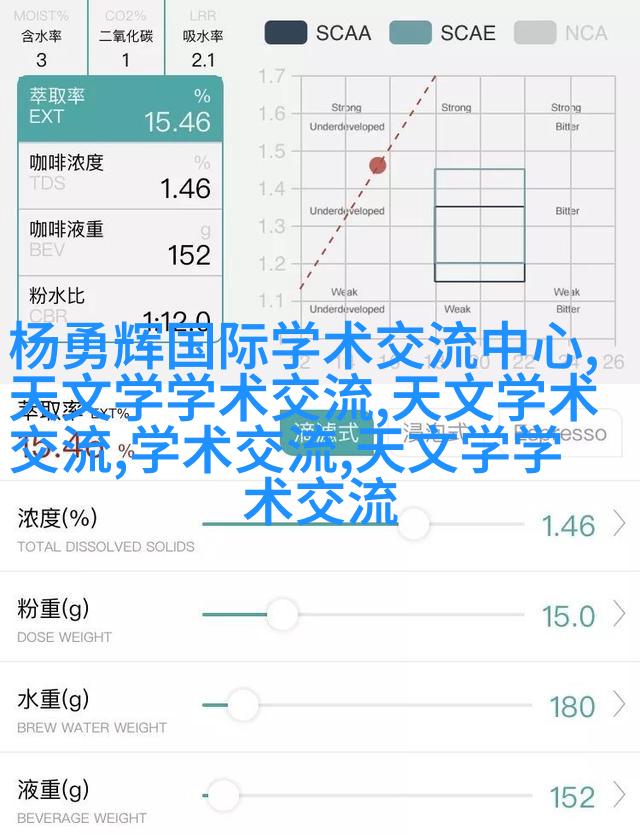This screenshot has width=640, height=834.
Task: Adjust the 浓度 total dissolved solids slider
Action: [412, 523]
